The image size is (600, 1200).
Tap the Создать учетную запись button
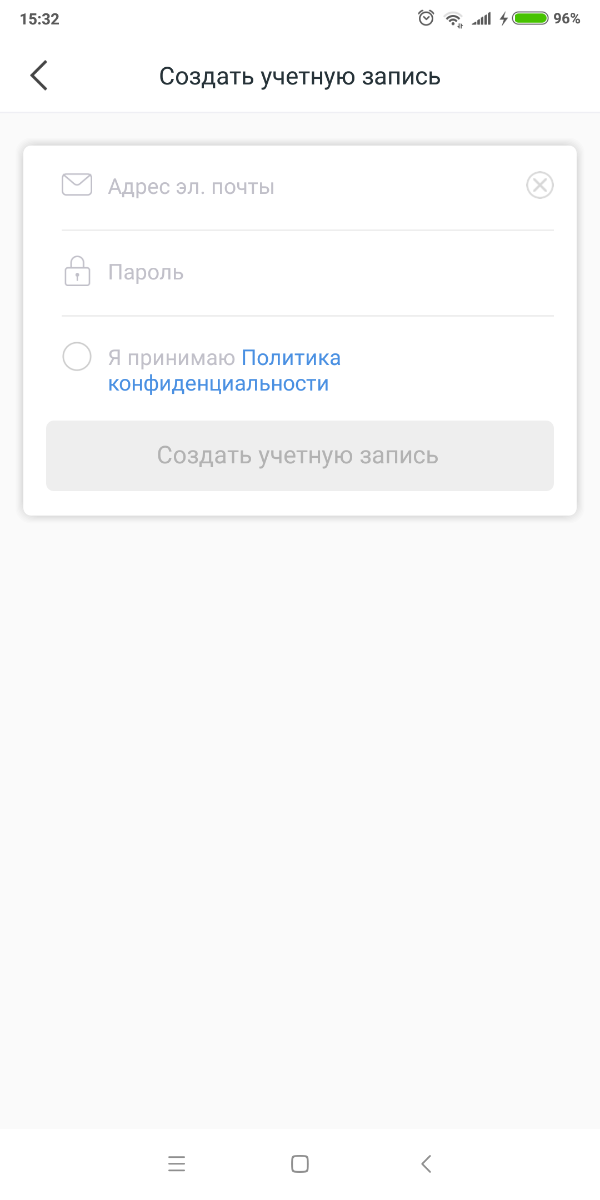tap(299, 456)
